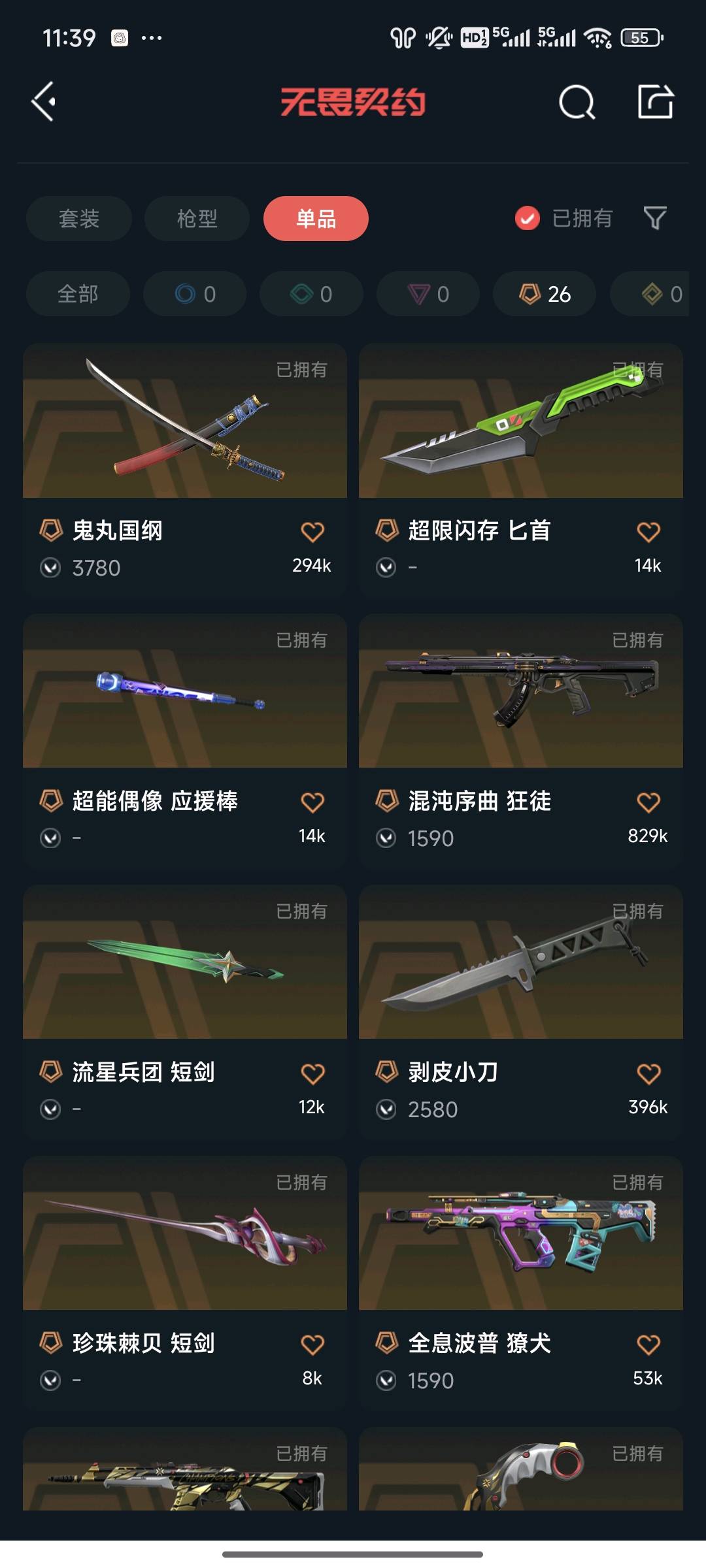This screenshot has width=706, height=1568.
Task: Switch to the 枪型 tab
Action: coord(197,218)
